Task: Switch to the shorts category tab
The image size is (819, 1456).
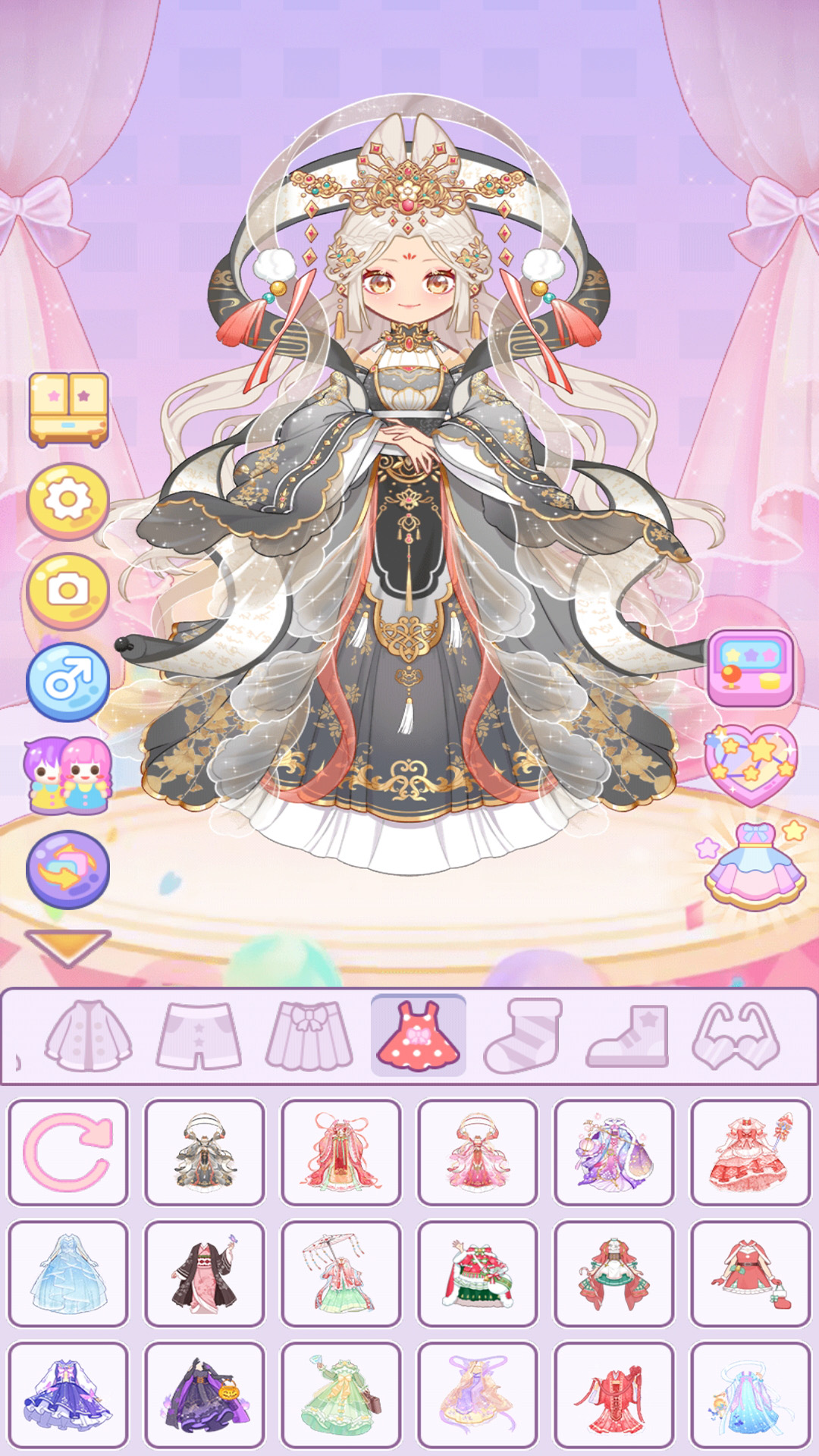Action: coord(199,1036)
